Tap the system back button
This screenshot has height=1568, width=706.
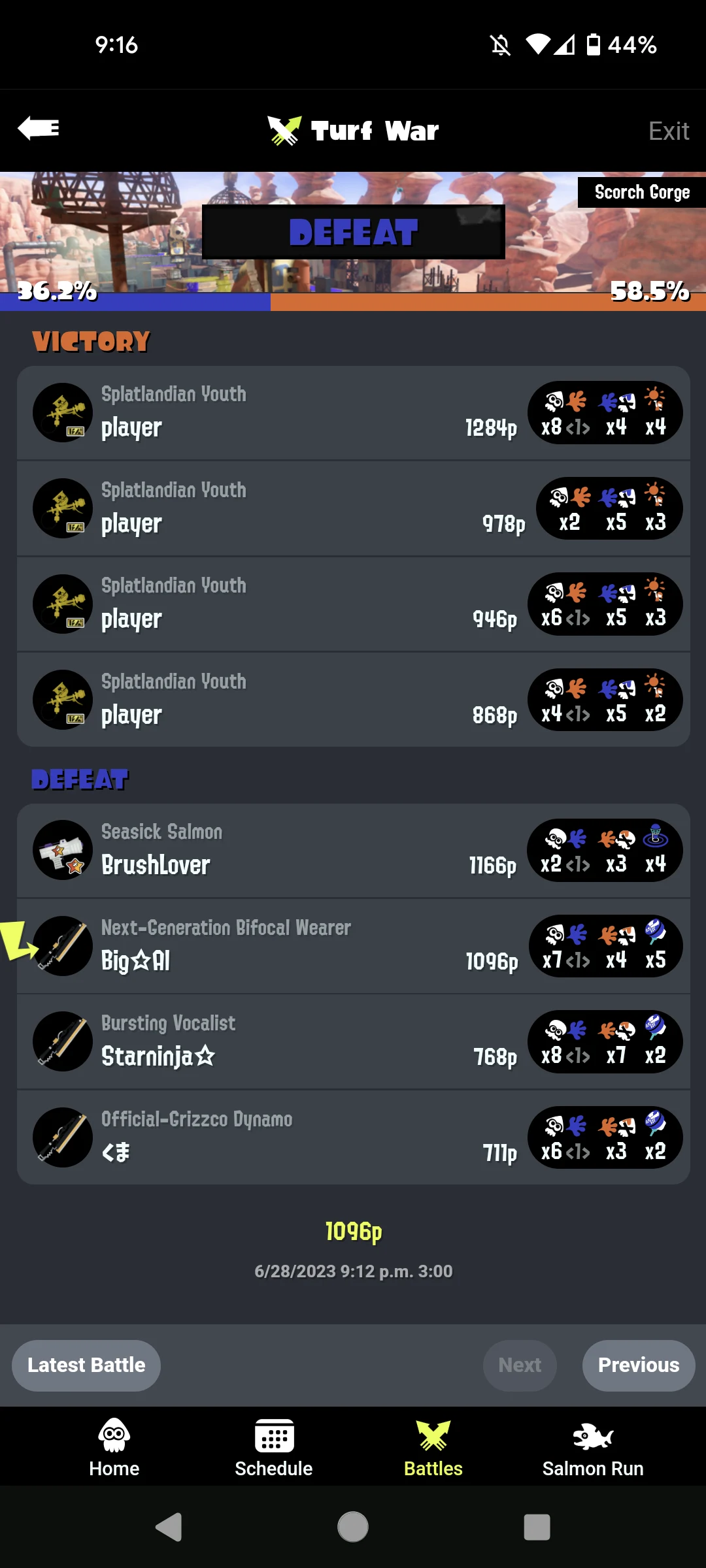169,1527
